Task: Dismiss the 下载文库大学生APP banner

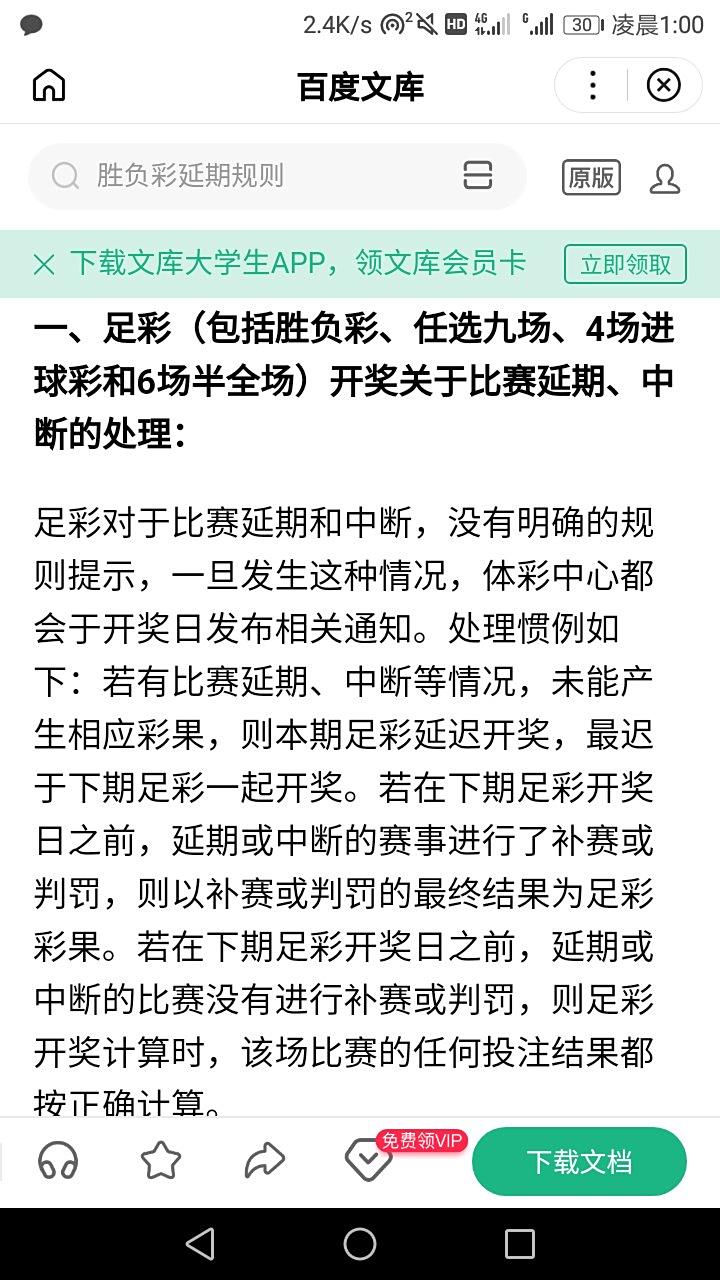Action: tap(44, 264)
